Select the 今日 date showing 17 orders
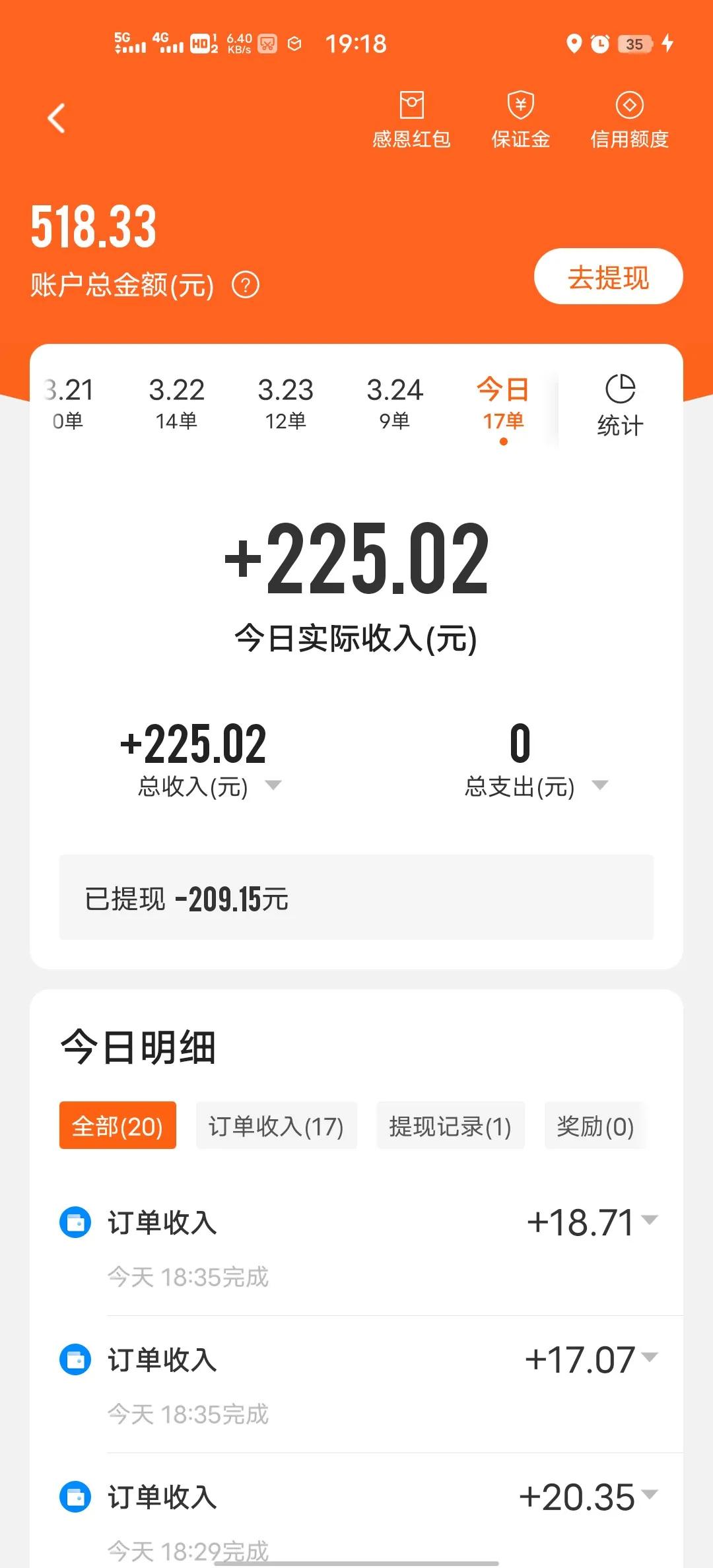713x1568 pixels. pos(503,403)
